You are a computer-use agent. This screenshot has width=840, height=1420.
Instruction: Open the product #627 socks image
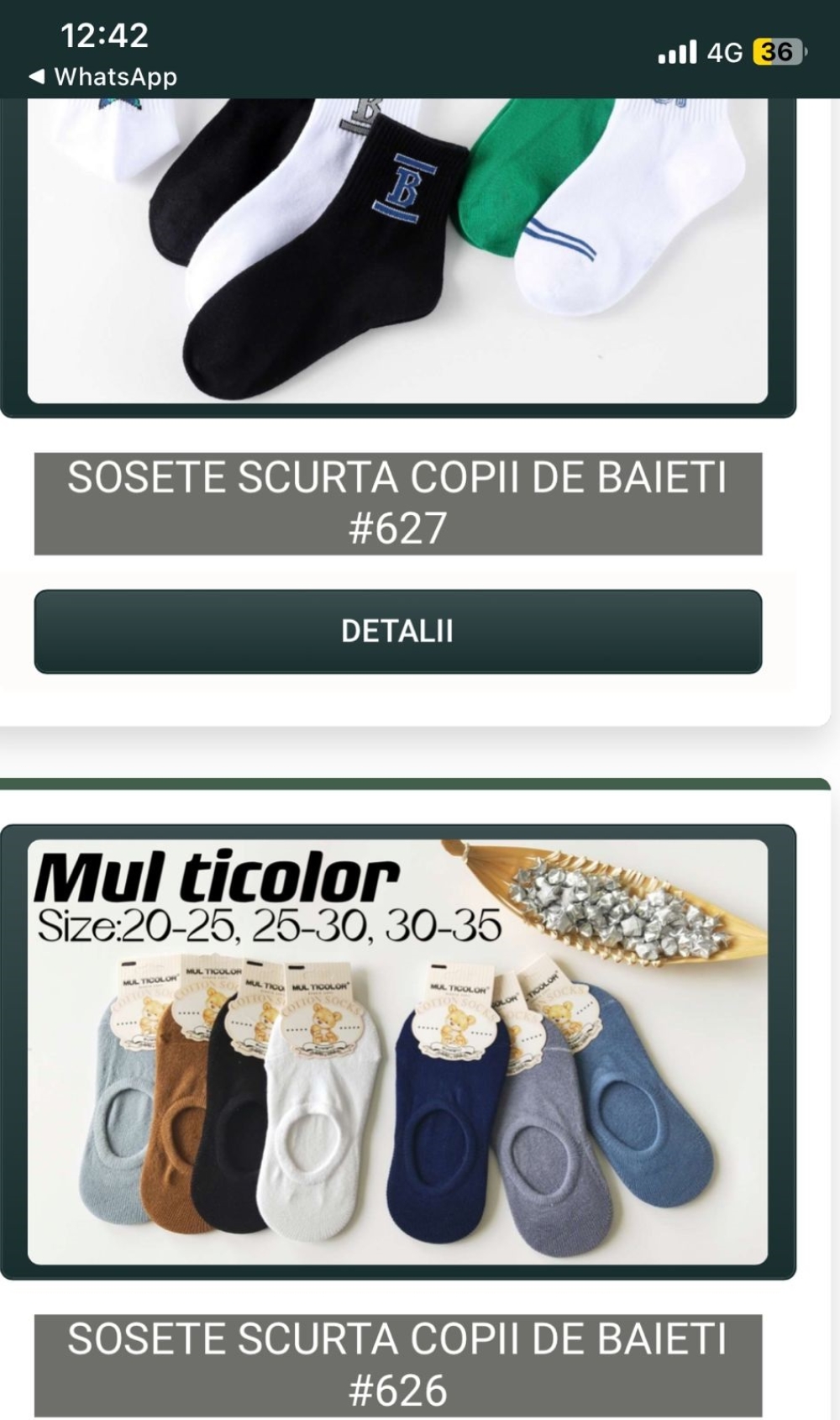(x=398, y=250)
